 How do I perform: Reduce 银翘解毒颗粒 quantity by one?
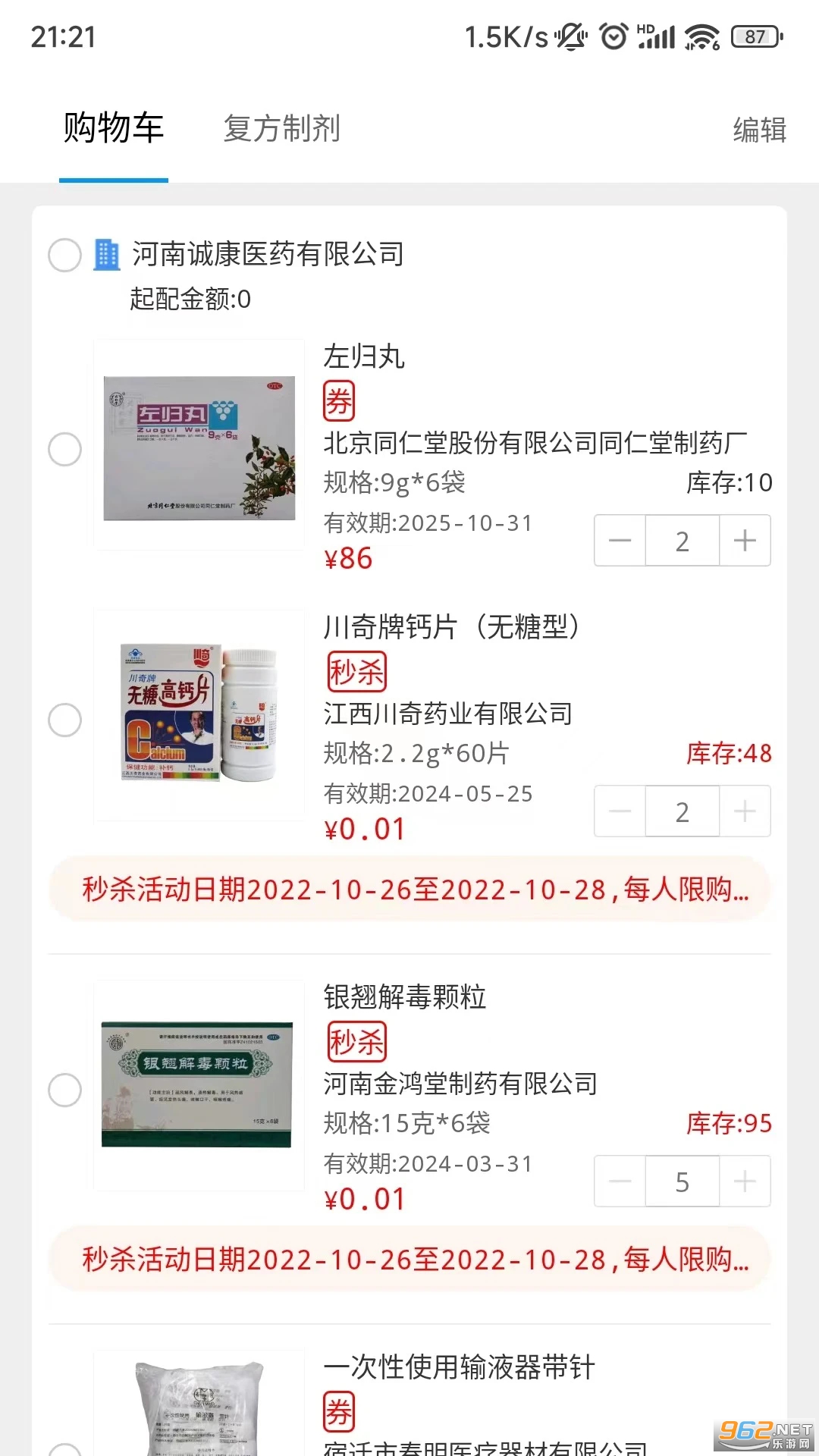[x=620, y=1181]
